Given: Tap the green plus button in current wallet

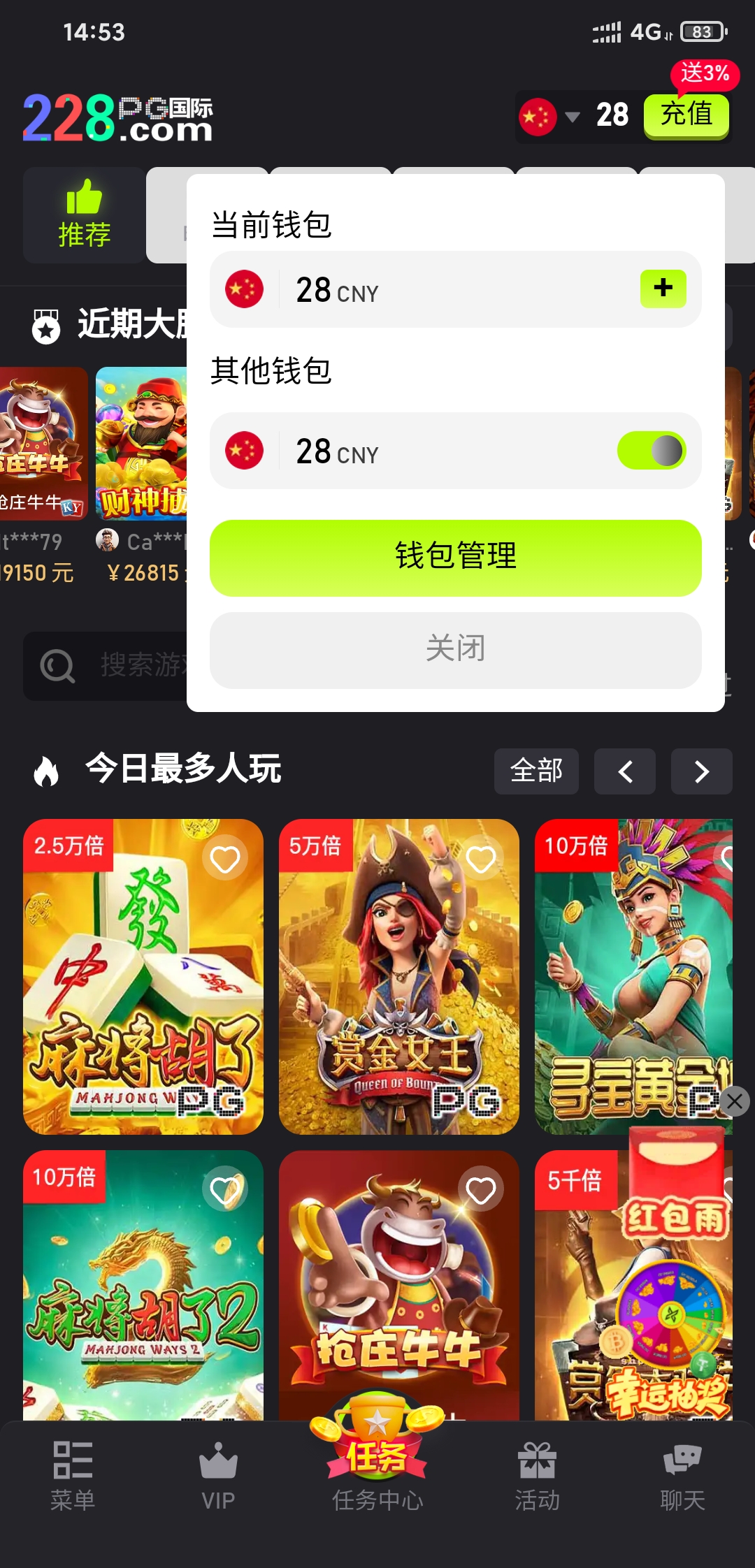Looking at the screenshot, I should coord(663,289).
